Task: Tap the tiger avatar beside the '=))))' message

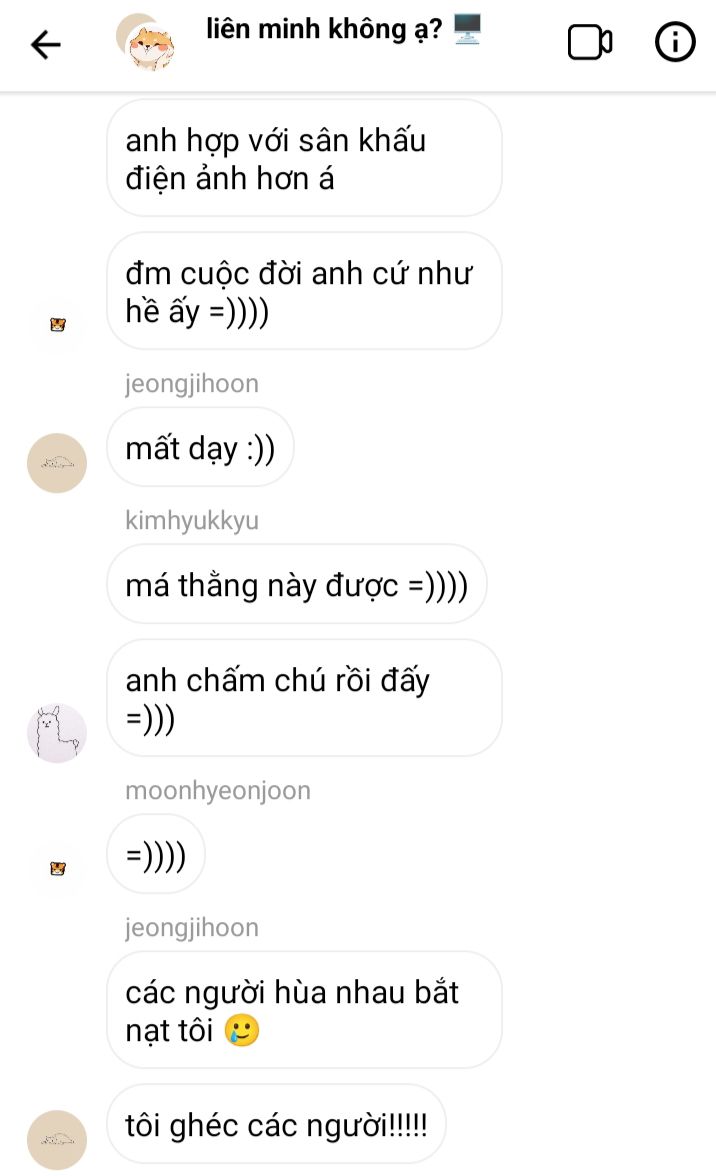Action: tap(58, 868)
